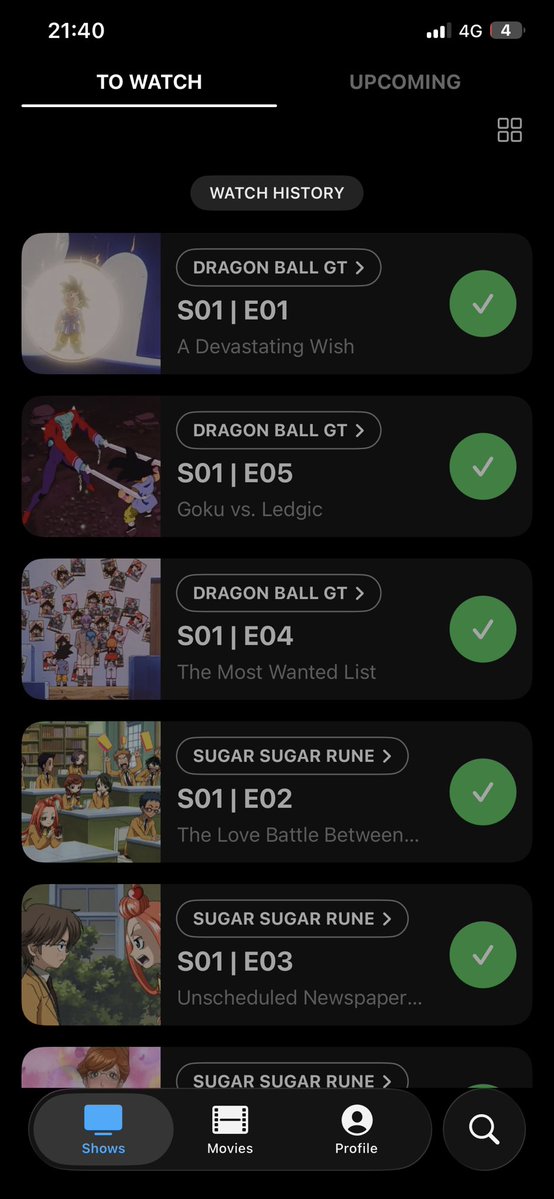Screen dimensions: 554x1199
Task: Open Sugar Sugar Rune chip on Unscheduled Newspaper
Action: coord(292,918)
